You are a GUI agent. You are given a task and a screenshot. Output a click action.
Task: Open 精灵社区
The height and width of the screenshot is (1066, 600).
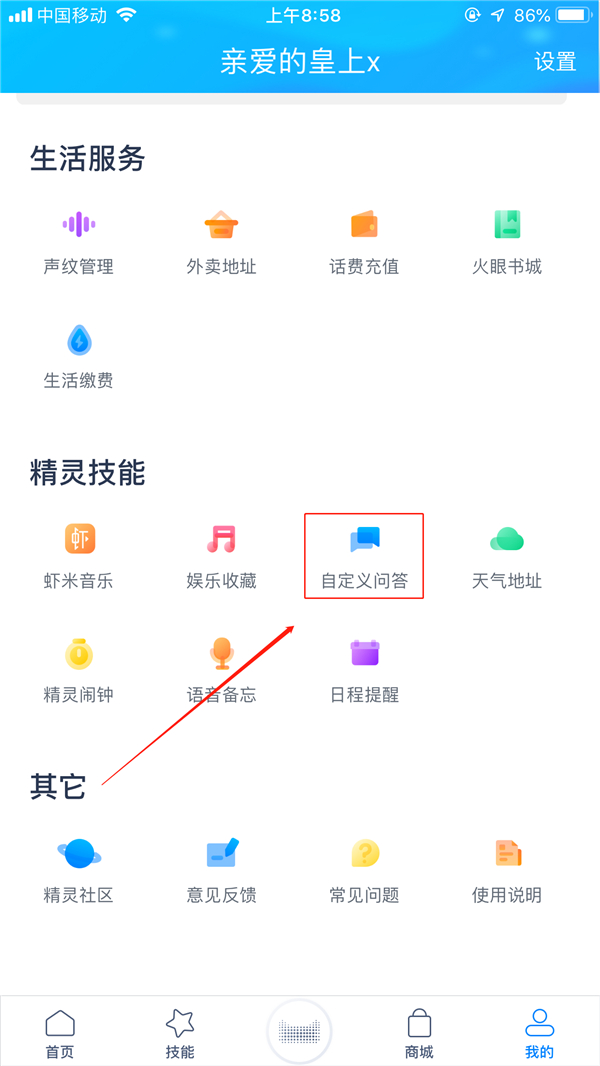[x=79, y=869]
